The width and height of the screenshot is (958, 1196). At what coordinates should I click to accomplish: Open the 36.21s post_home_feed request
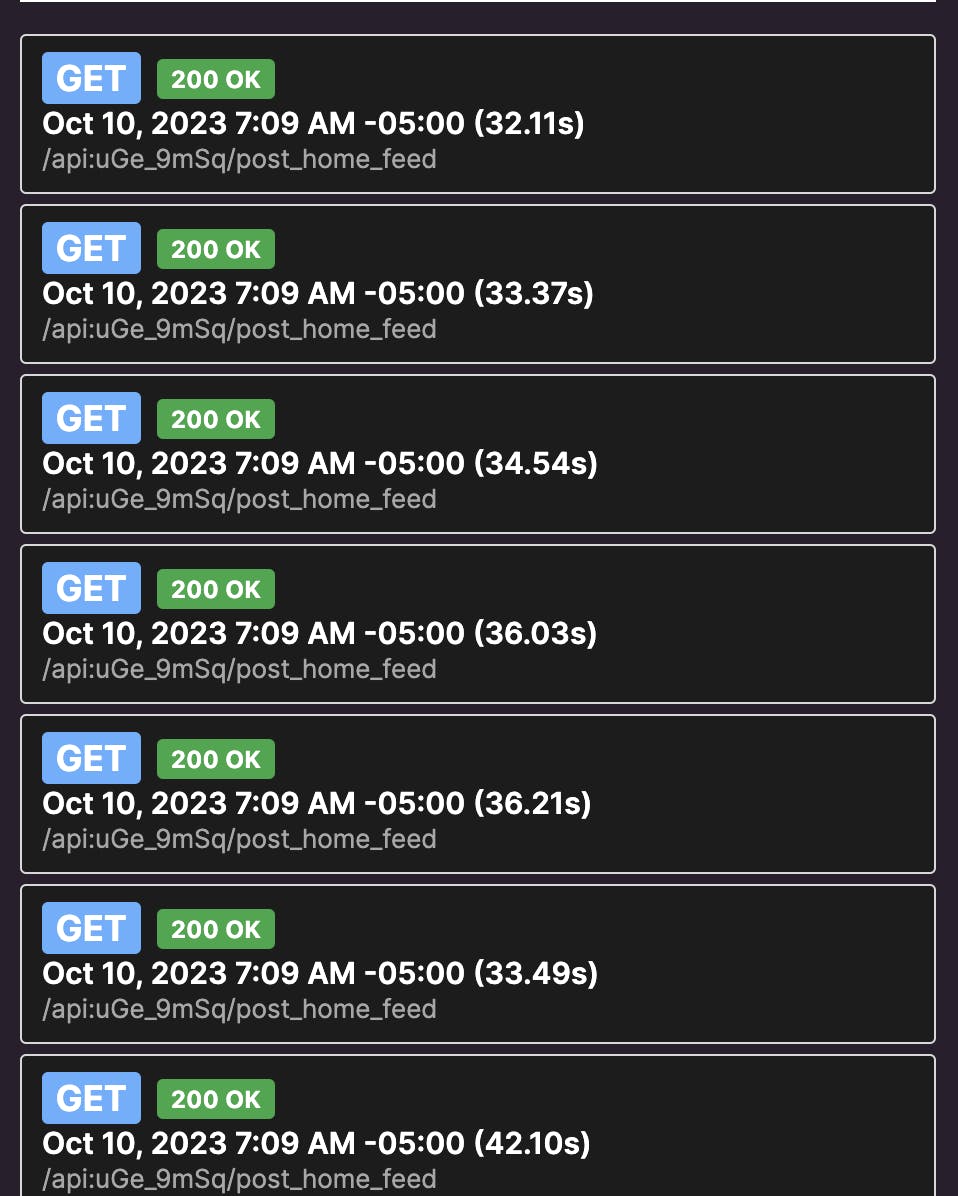(x=477, y=794)
